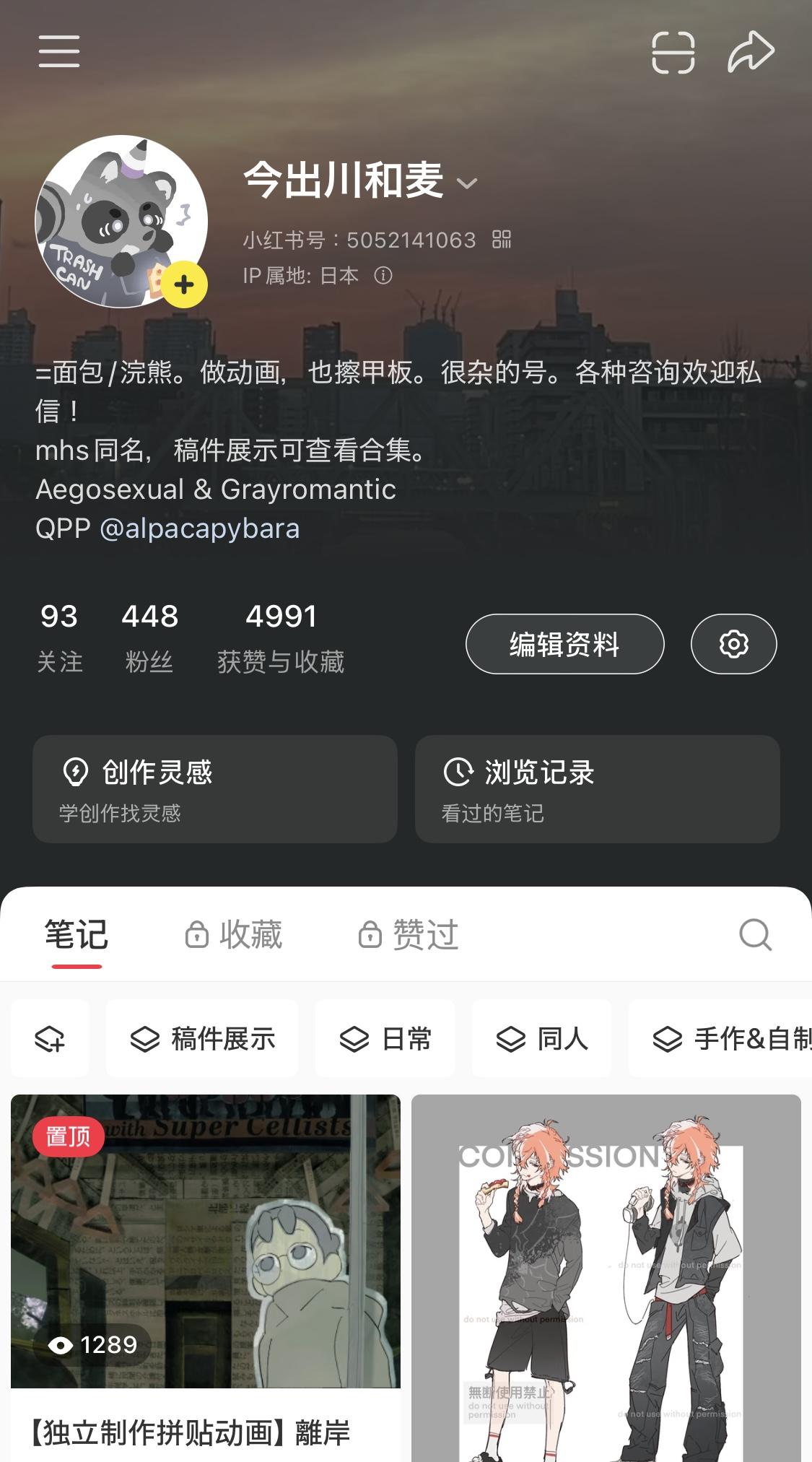This screenshot has width=812, height=1462.
Task: Expand the account switcher next to 今出川和麦
Action: [x=467, y=183]
